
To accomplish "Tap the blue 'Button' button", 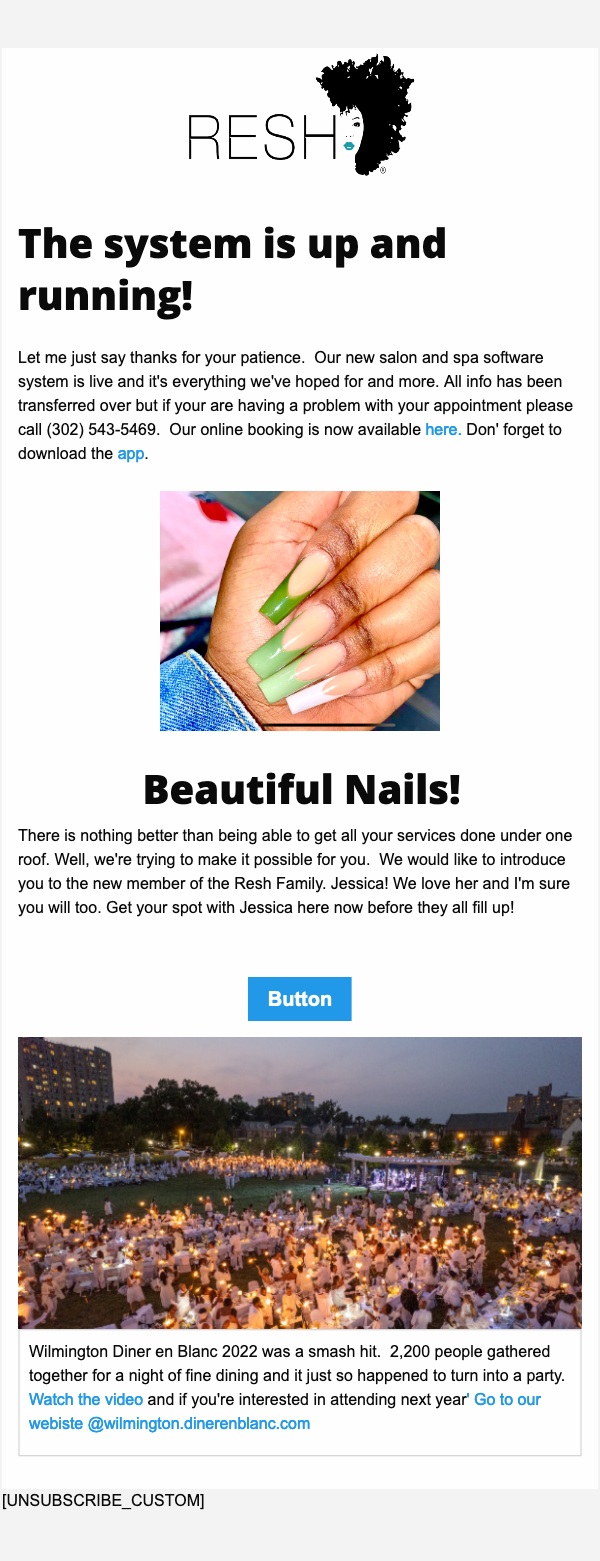I will point(299,999).
